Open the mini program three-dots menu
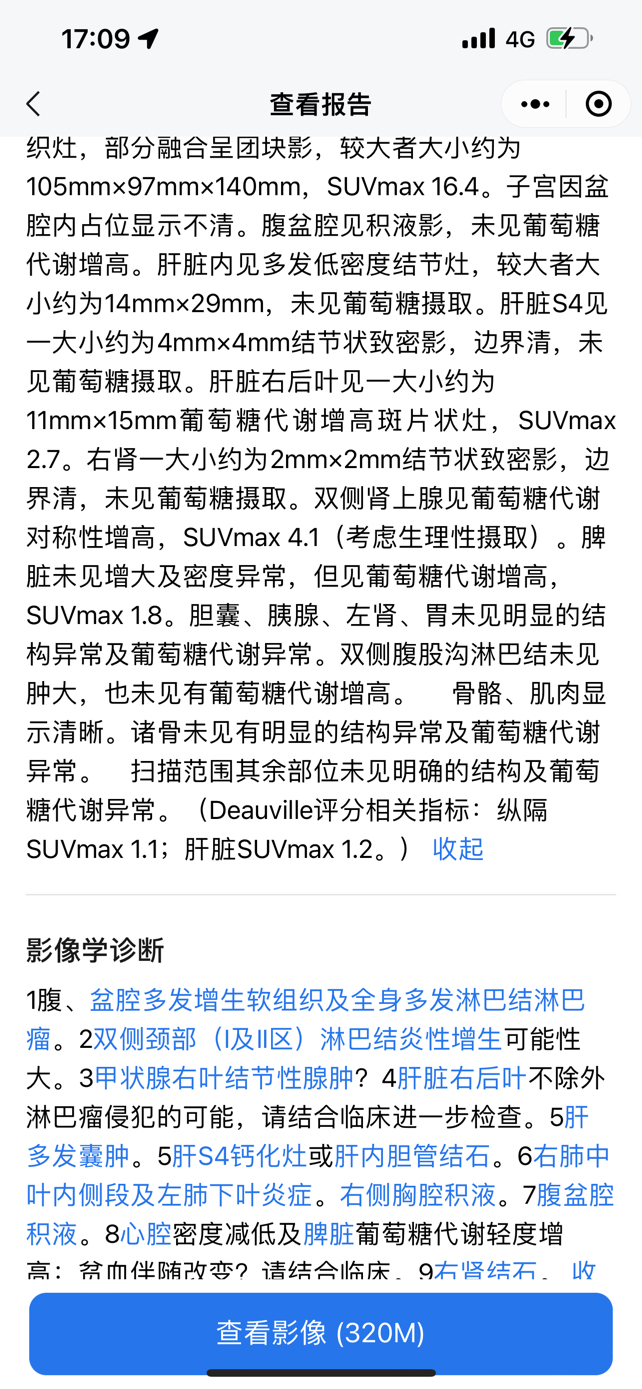 (x=535, y=104)
